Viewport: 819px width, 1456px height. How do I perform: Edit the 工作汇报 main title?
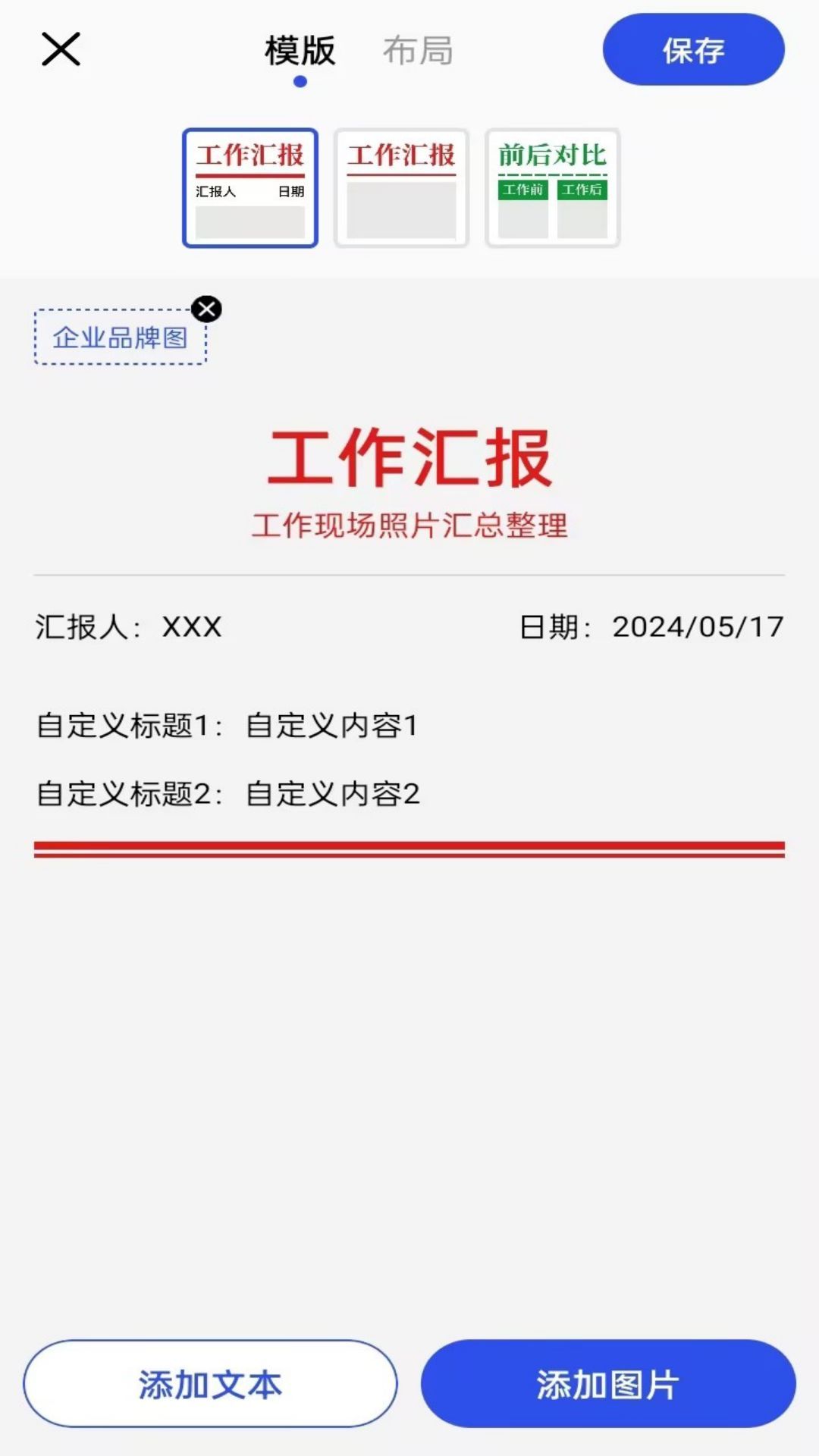coord(409,457)
